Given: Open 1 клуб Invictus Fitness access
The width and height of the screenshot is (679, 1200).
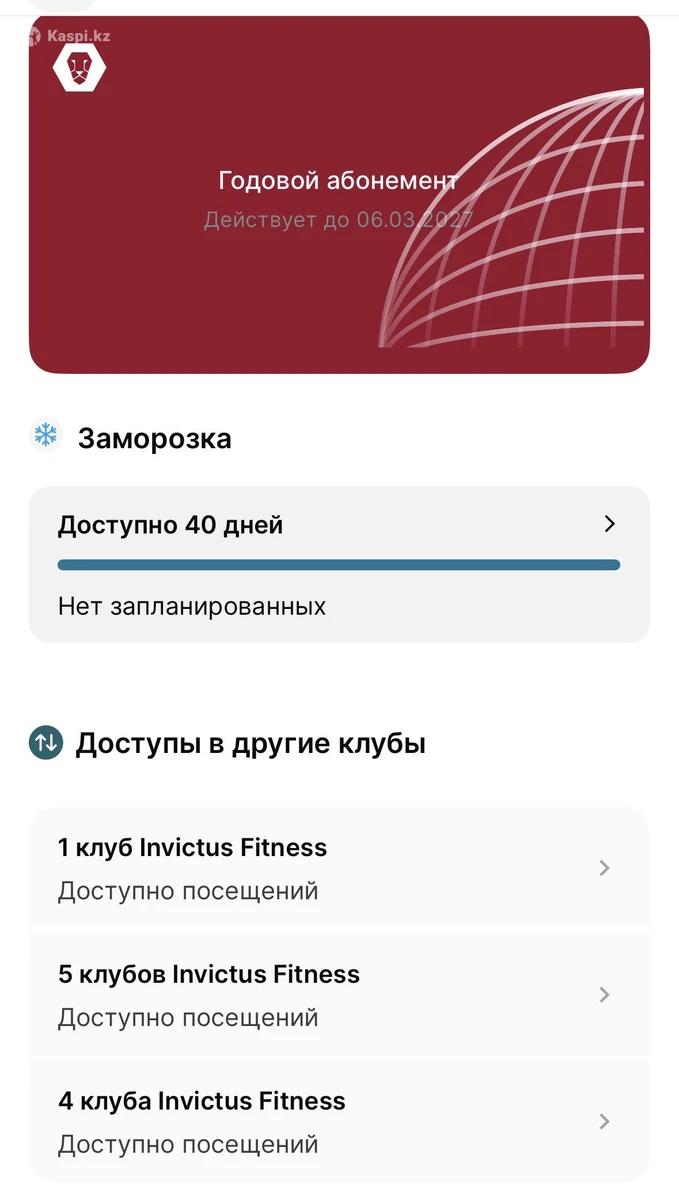Looking at the screenshot, I should click(x=339, y=868).
